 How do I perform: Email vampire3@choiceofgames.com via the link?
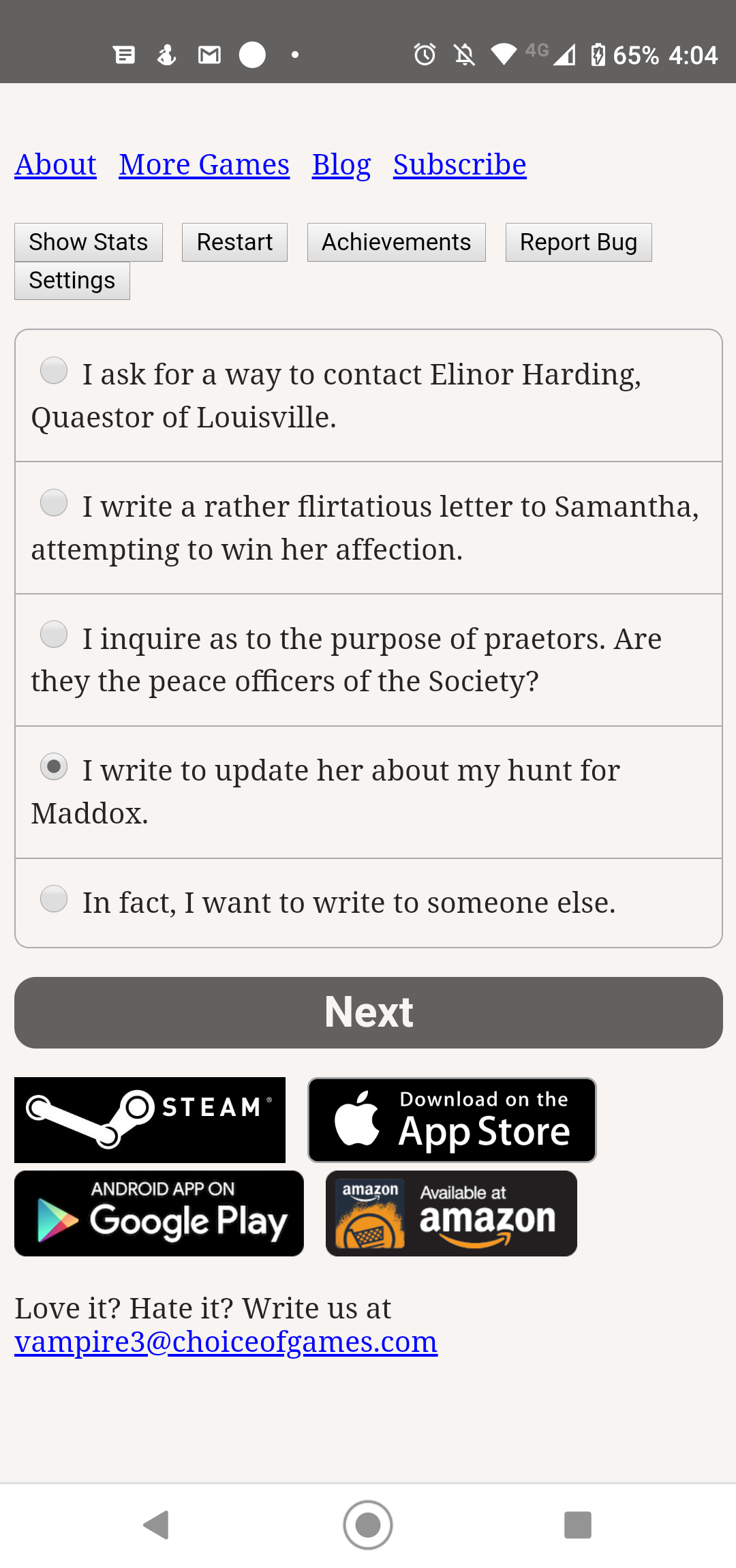coord(226,1342)
